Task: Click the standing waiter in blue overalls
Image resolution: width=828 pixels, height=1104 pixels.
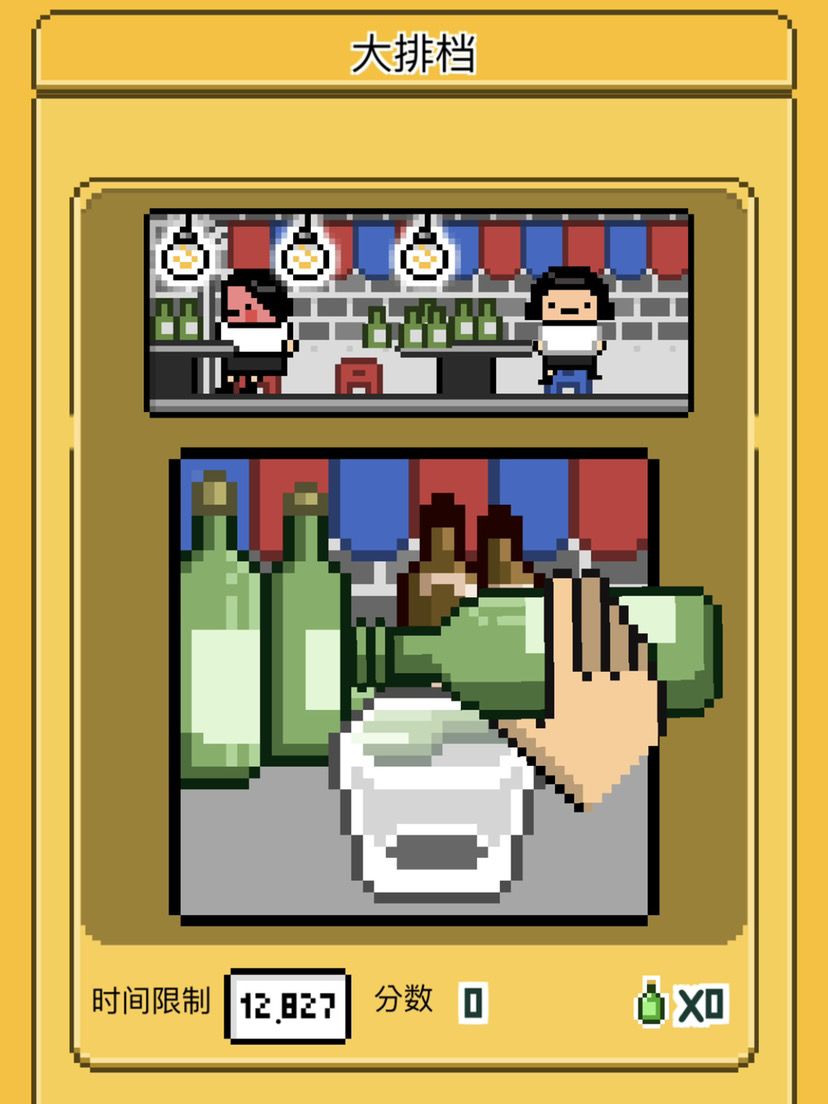Action: [x=568, y=330]
